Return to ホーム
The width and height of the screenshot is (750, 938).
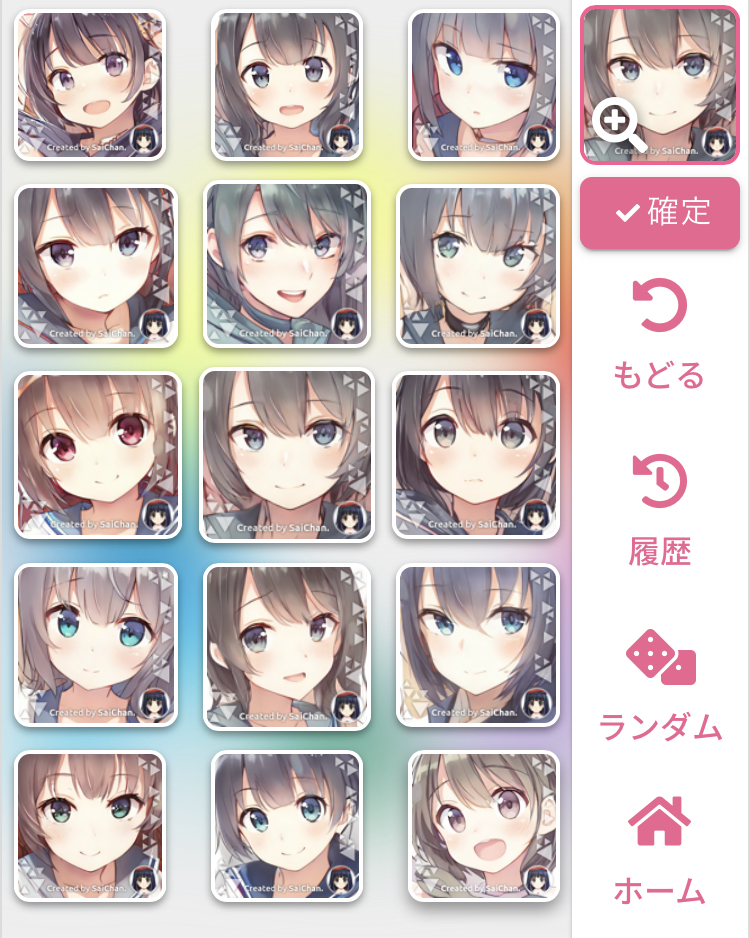coord(660,848)
